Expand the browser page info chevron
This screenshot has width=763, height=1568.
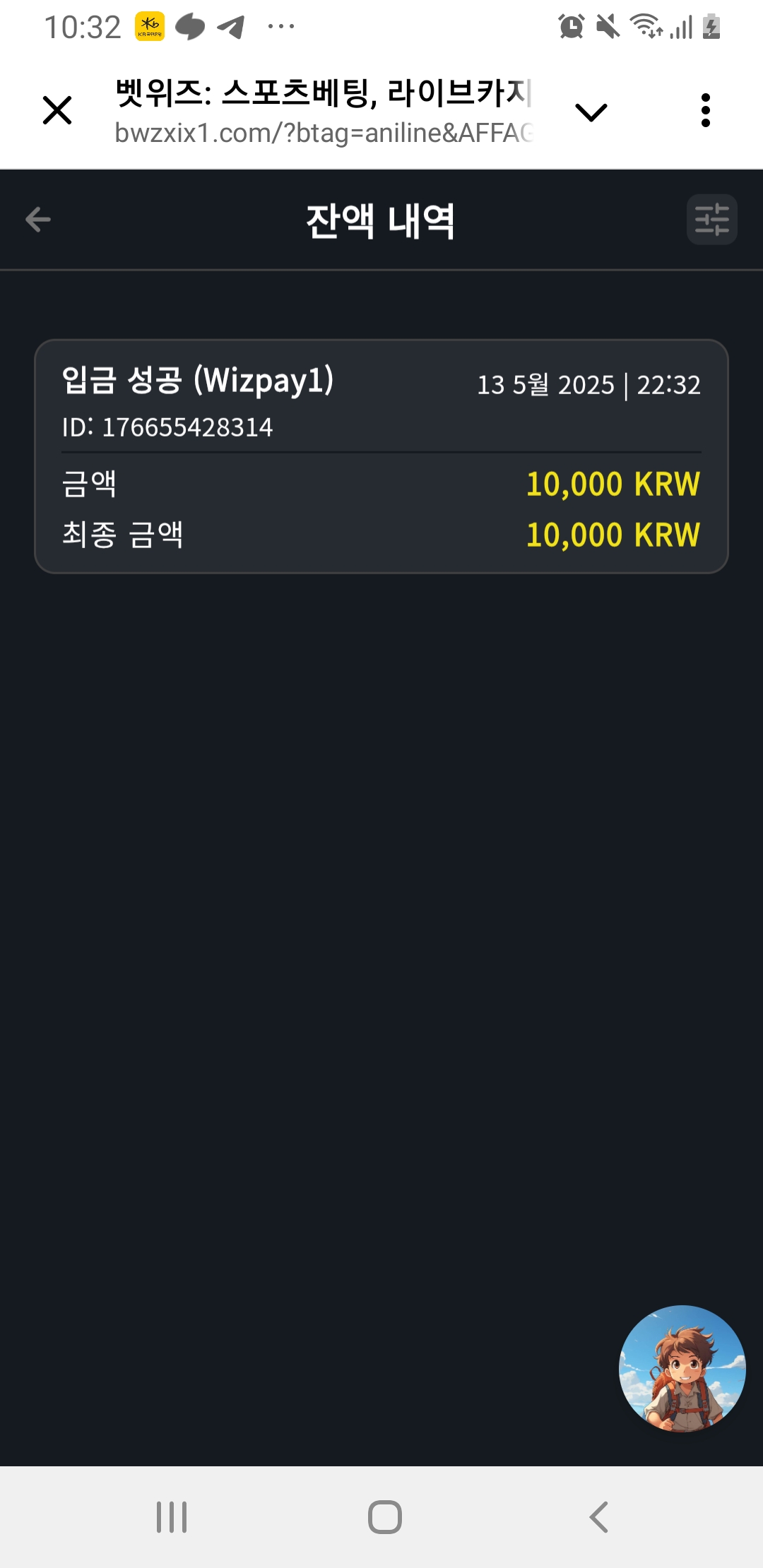click(591, 112)
